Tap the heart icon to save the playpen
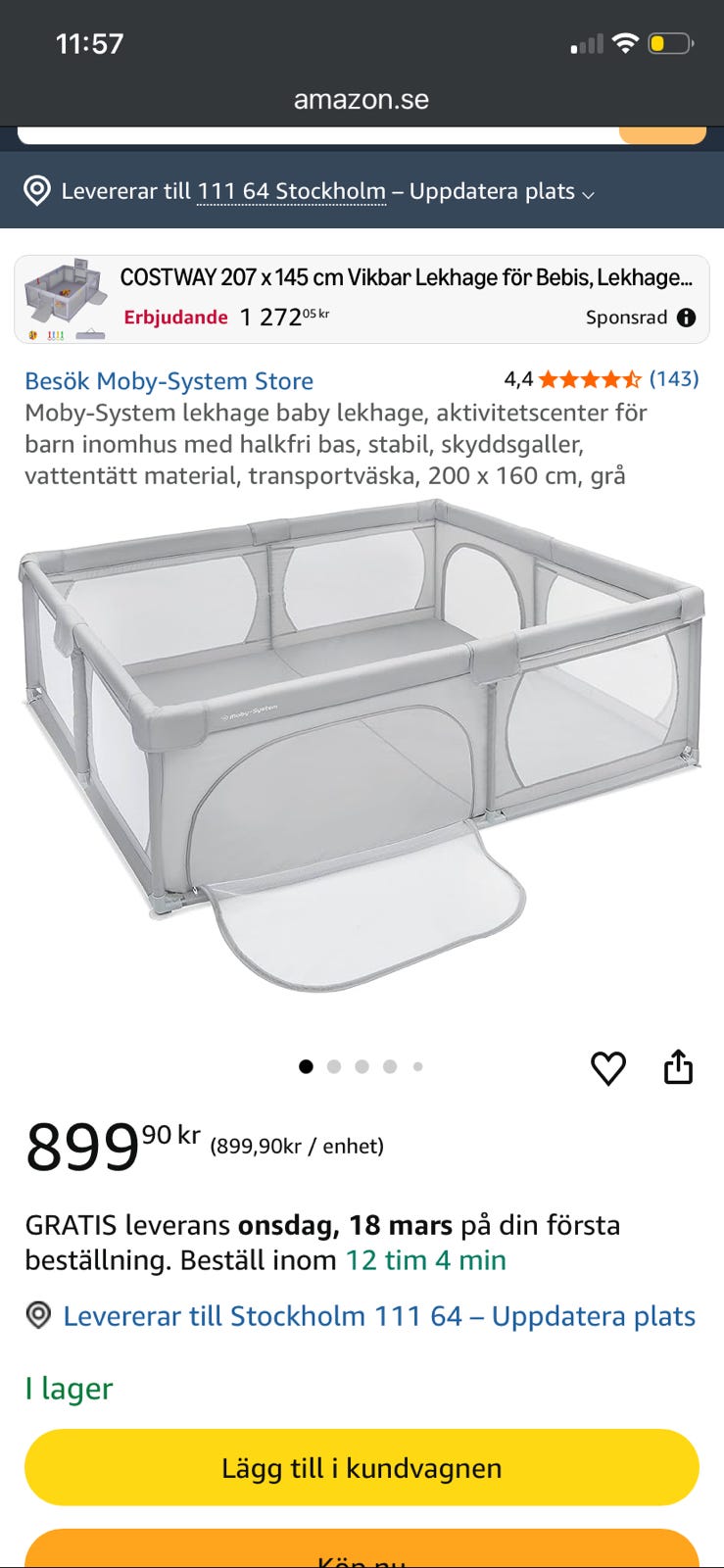Screen dimensions: 724x1568 (609, 1068)
